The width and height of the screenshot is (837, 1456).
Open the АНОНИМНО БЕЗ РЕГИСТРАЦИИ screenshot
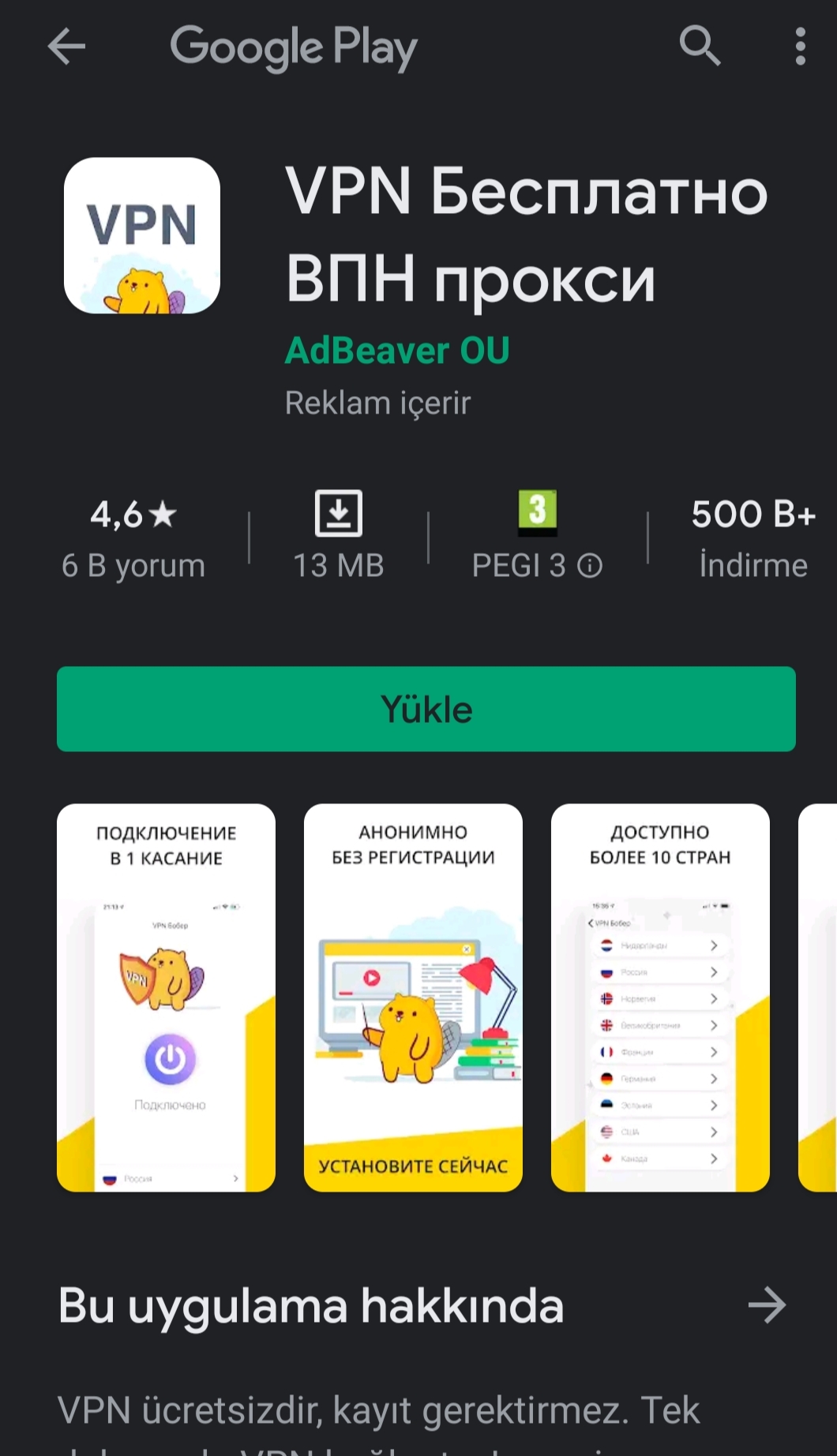click(x=413, y=997)
